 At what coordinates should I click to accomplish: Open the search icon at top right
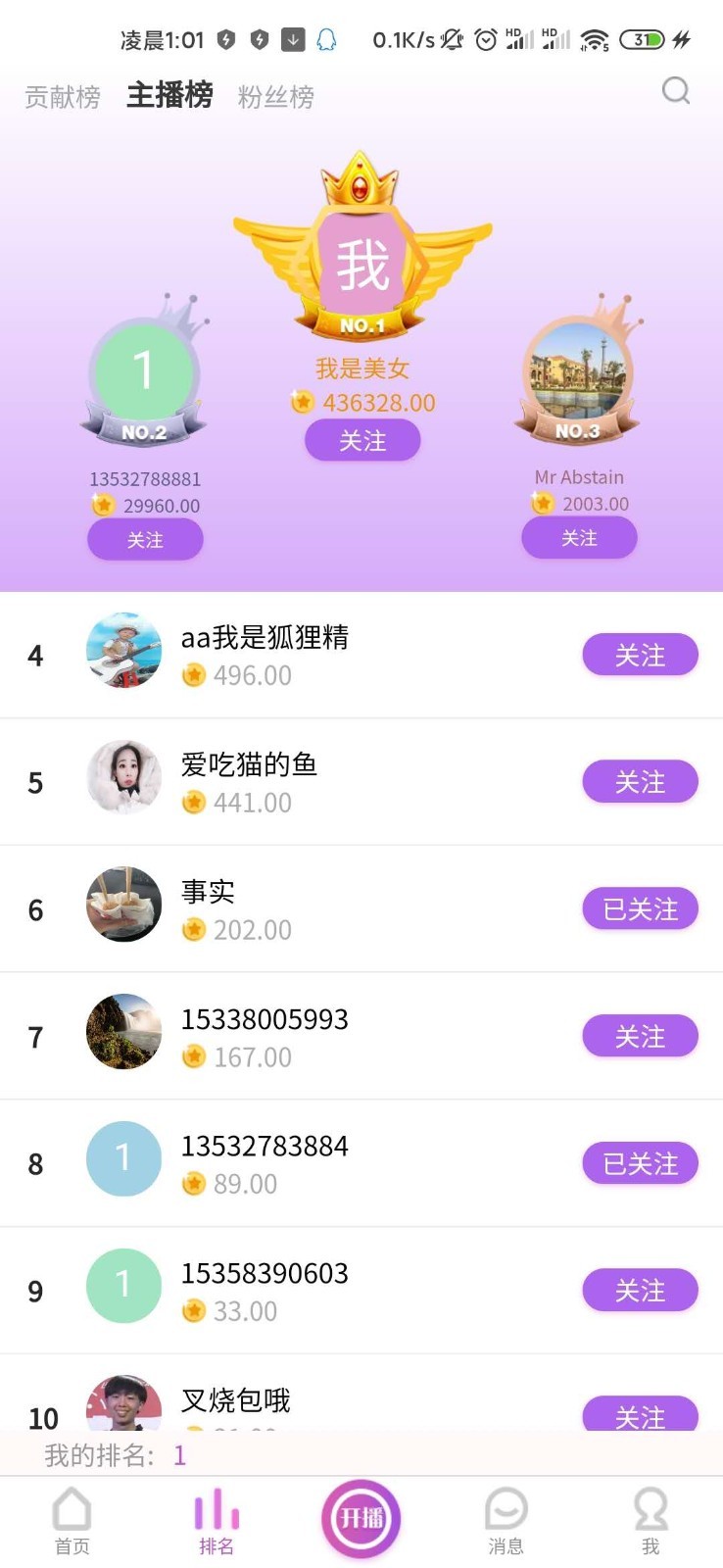point(676,91)
